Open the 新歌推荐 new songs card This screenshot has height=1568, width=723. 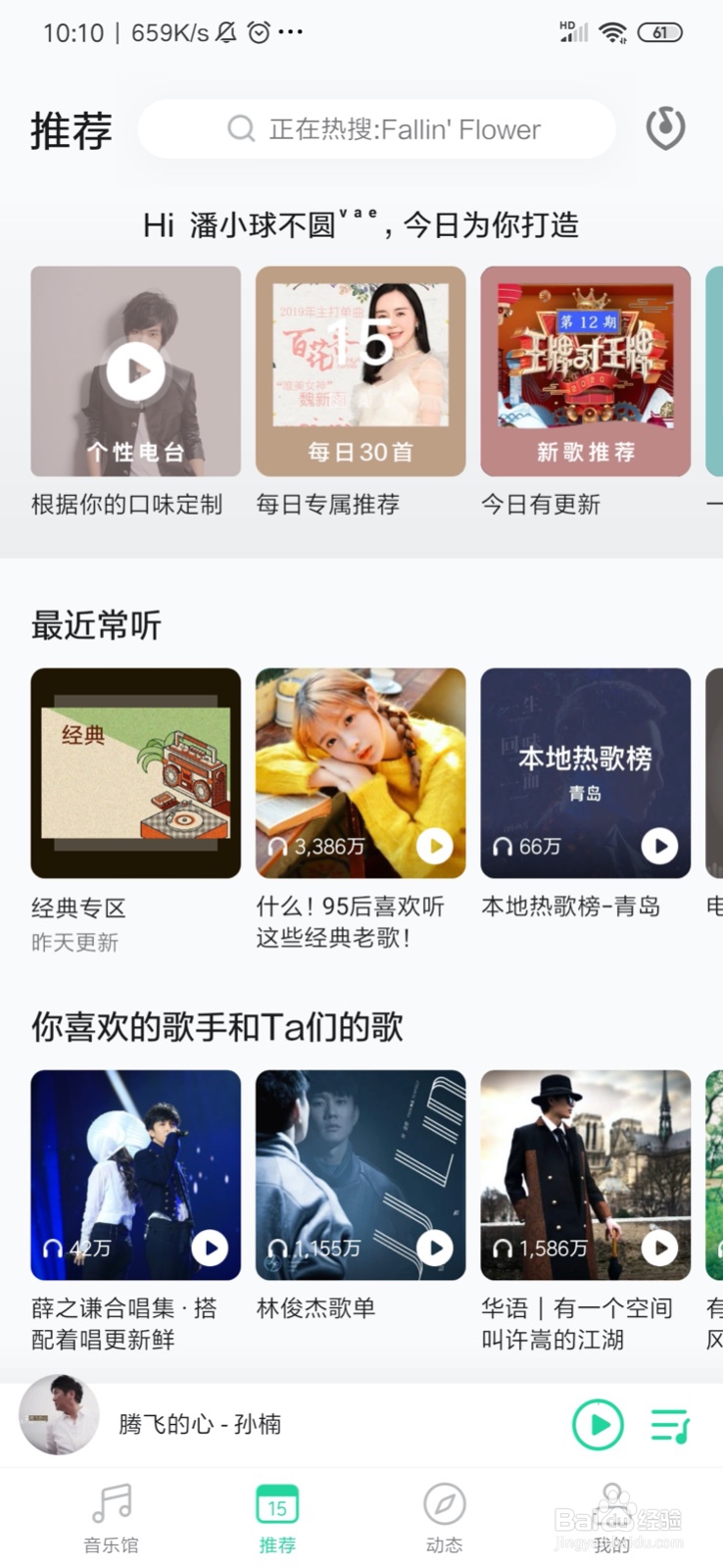[585, 370]
